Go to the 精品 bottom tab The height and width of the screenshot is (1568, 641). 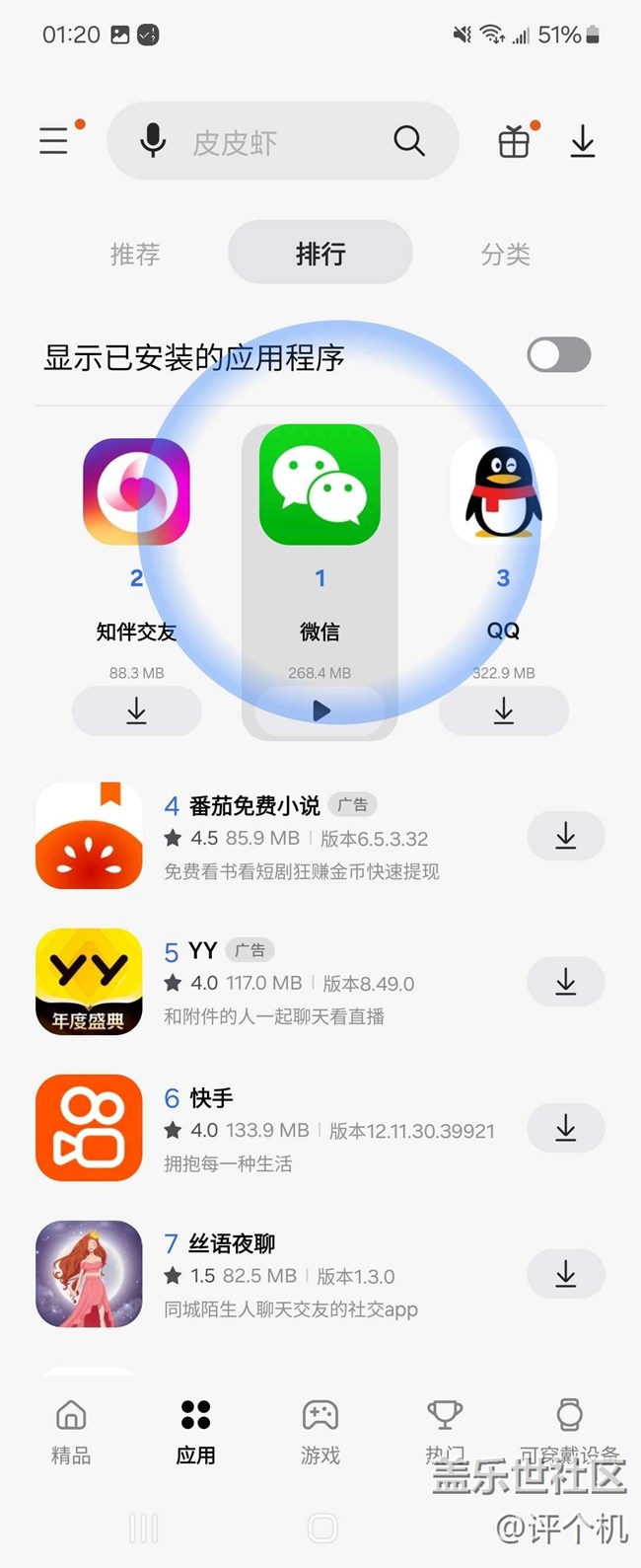(71, 1431)
